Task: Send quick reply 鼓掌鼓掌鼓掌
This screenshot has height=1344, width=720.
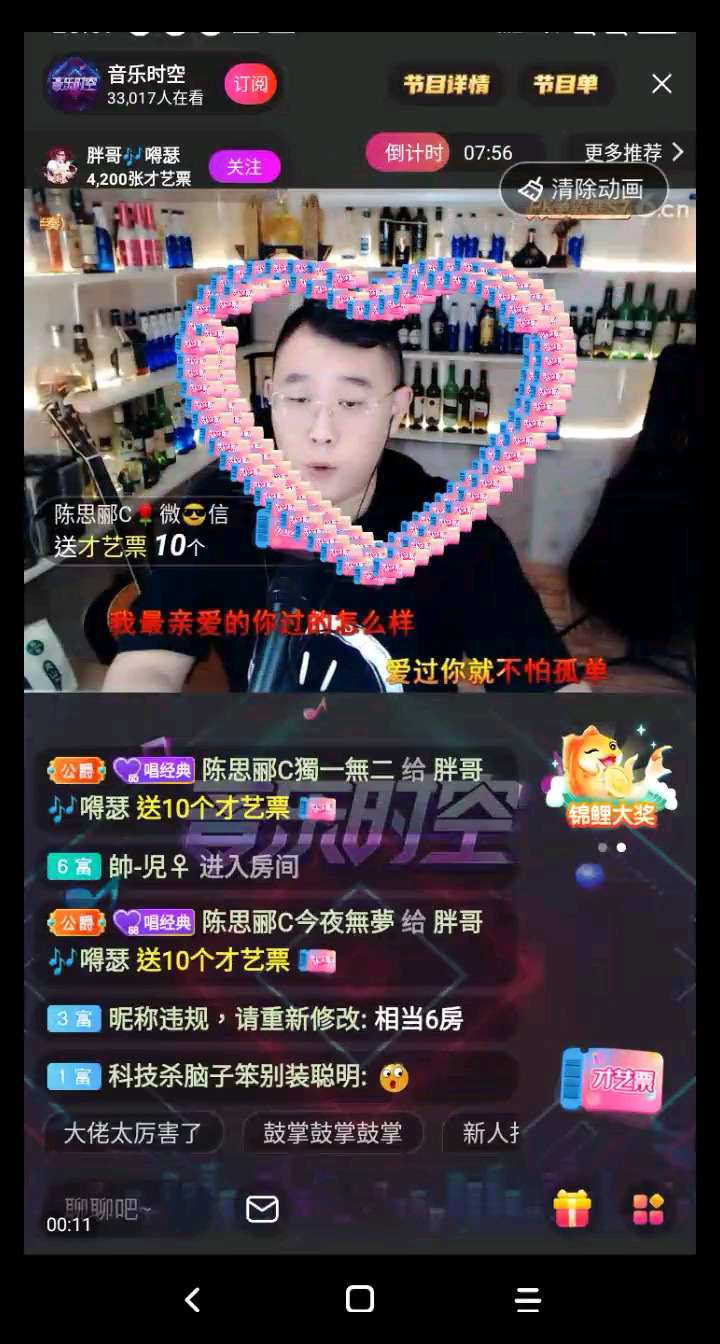Action: (x=333, y=1133)
